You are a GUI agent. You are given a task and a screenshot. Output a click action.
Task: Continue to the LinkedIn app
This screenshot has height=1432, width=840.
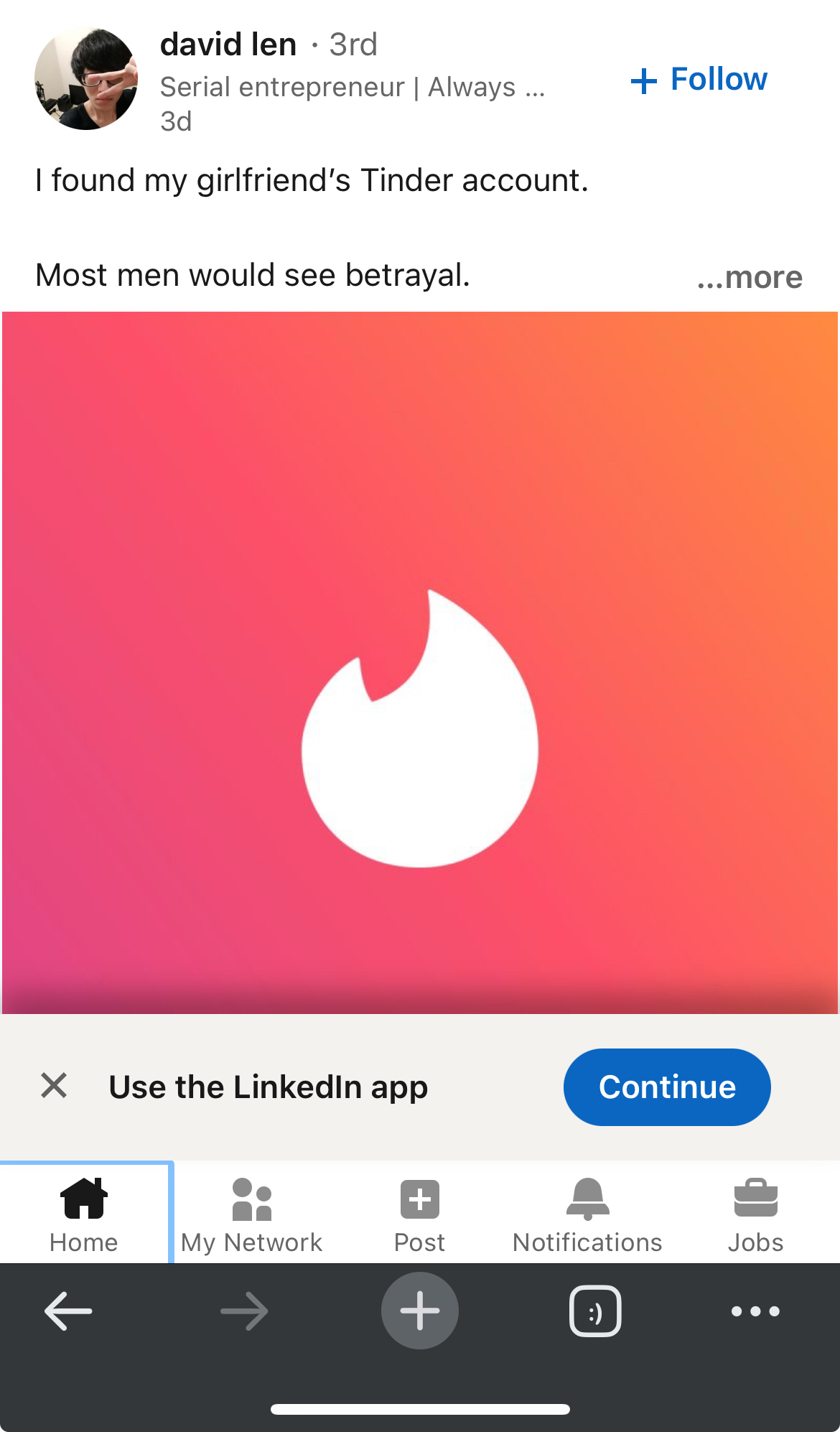(667, 1087)
